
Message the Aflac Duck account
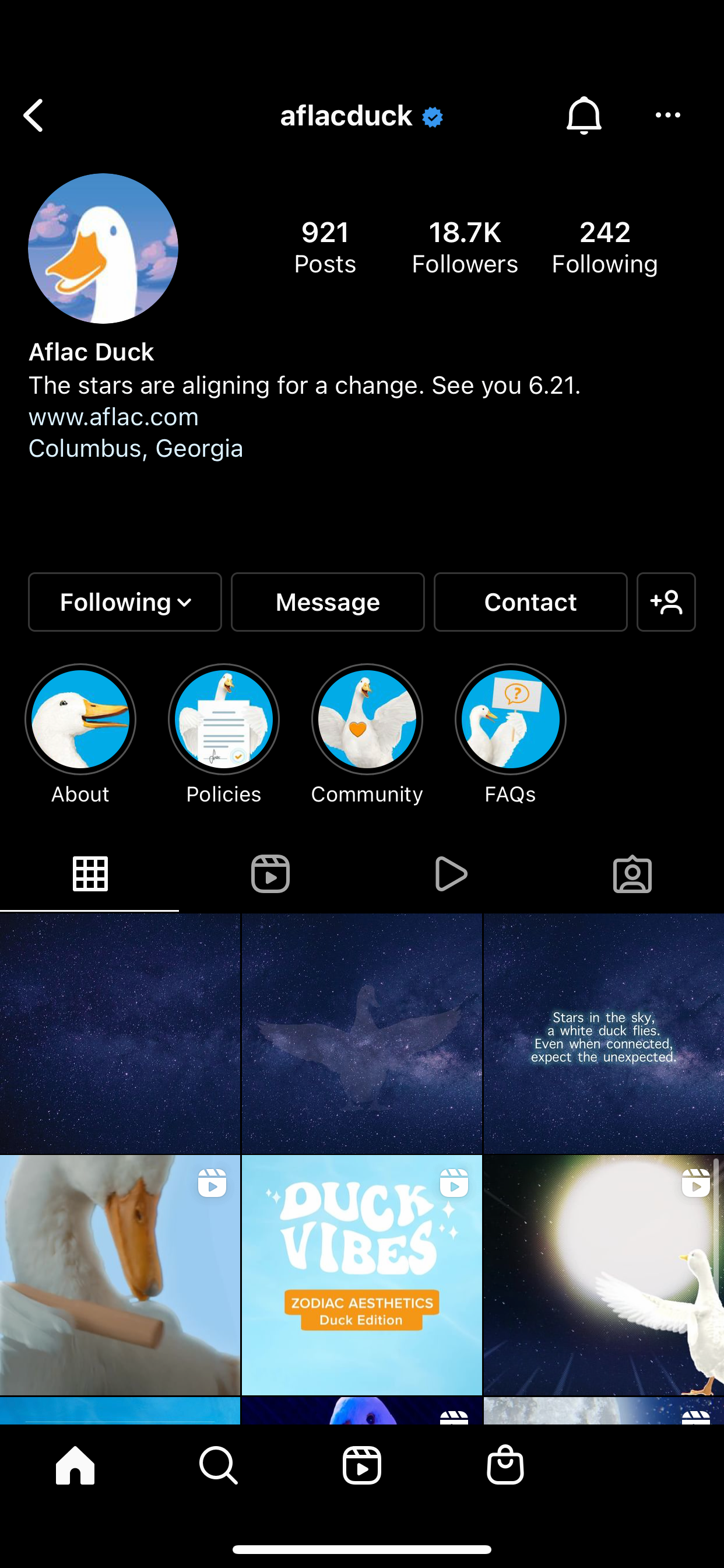328,602
